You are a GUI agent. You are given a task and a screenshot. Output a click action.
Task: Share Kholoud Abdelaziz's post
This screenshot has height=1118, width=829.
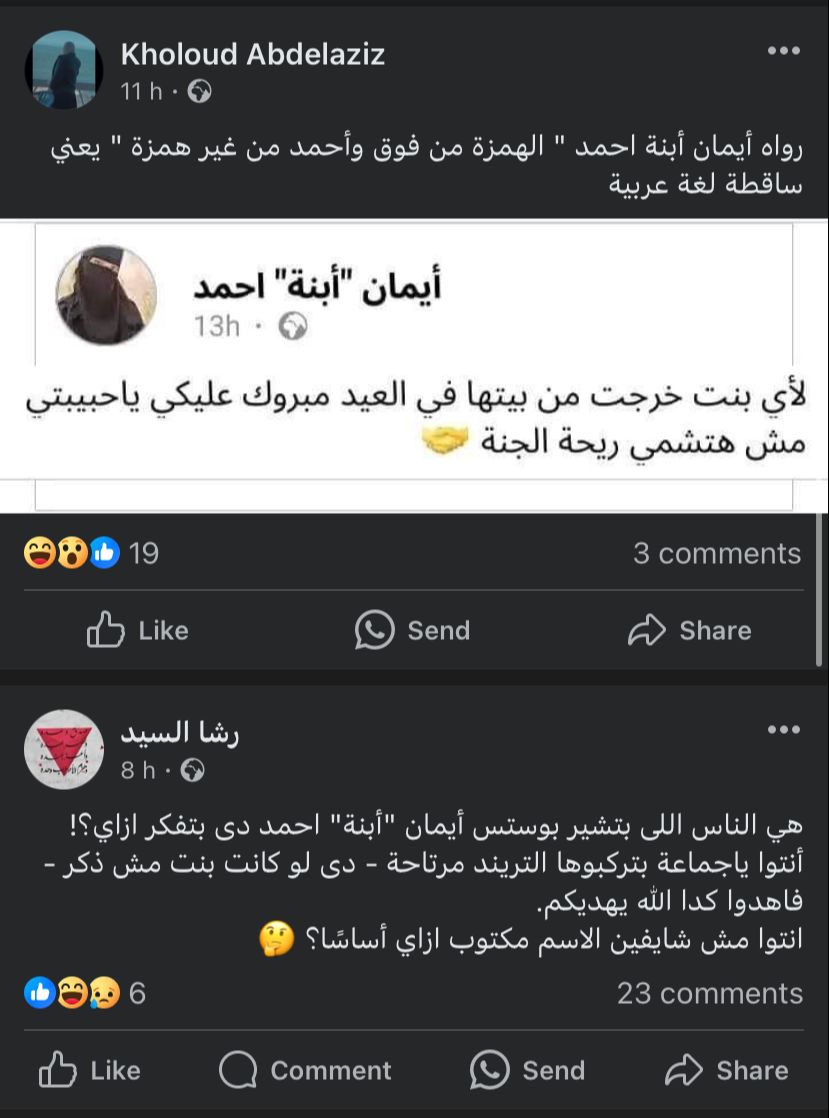[x=690, y=630]
